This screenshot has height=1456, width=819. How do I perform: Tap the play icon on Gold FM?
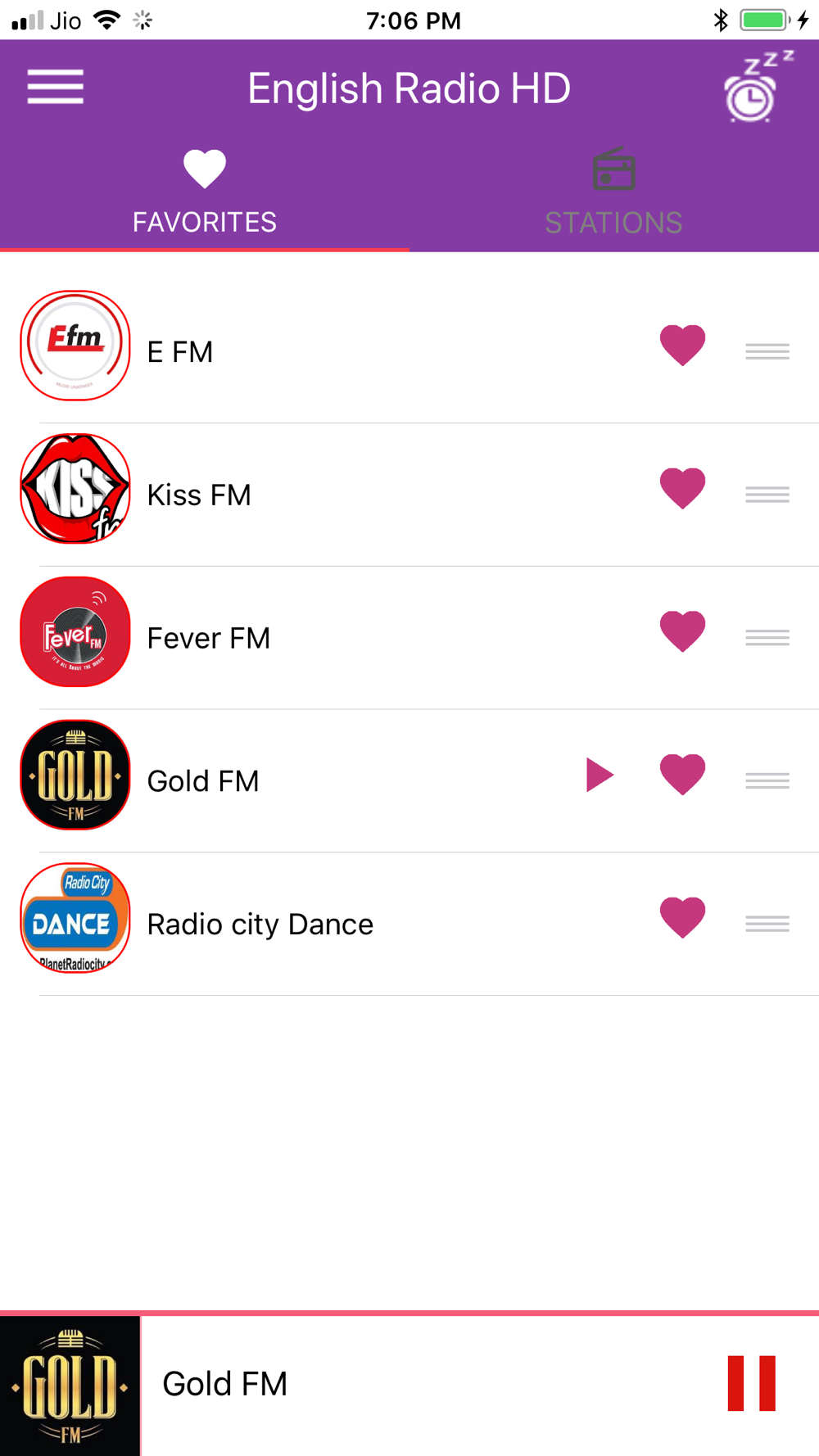(600, 775)
